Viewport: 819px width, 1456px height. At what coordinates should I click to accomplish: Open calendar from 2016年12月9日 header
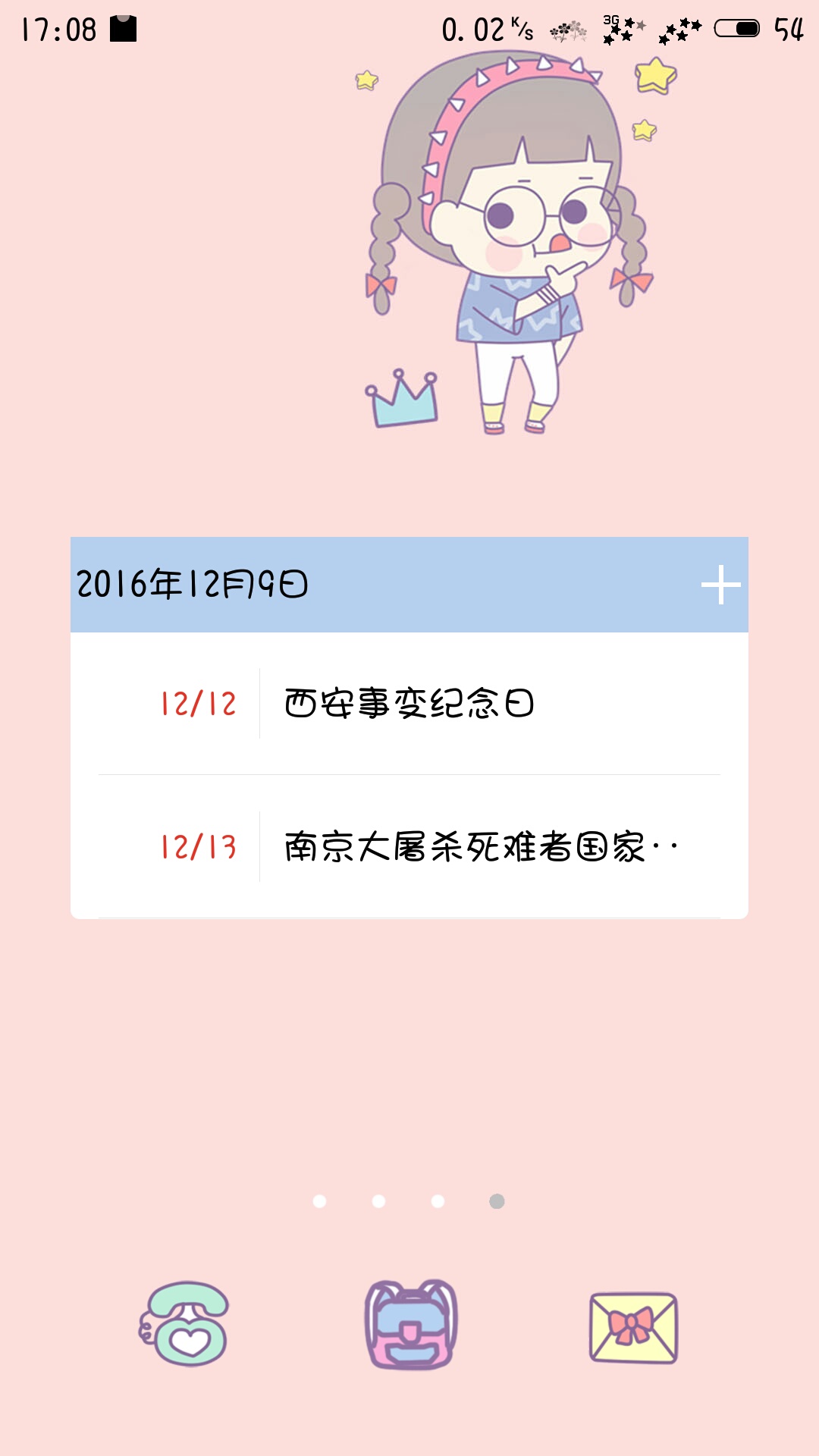[x=193, y=585]
